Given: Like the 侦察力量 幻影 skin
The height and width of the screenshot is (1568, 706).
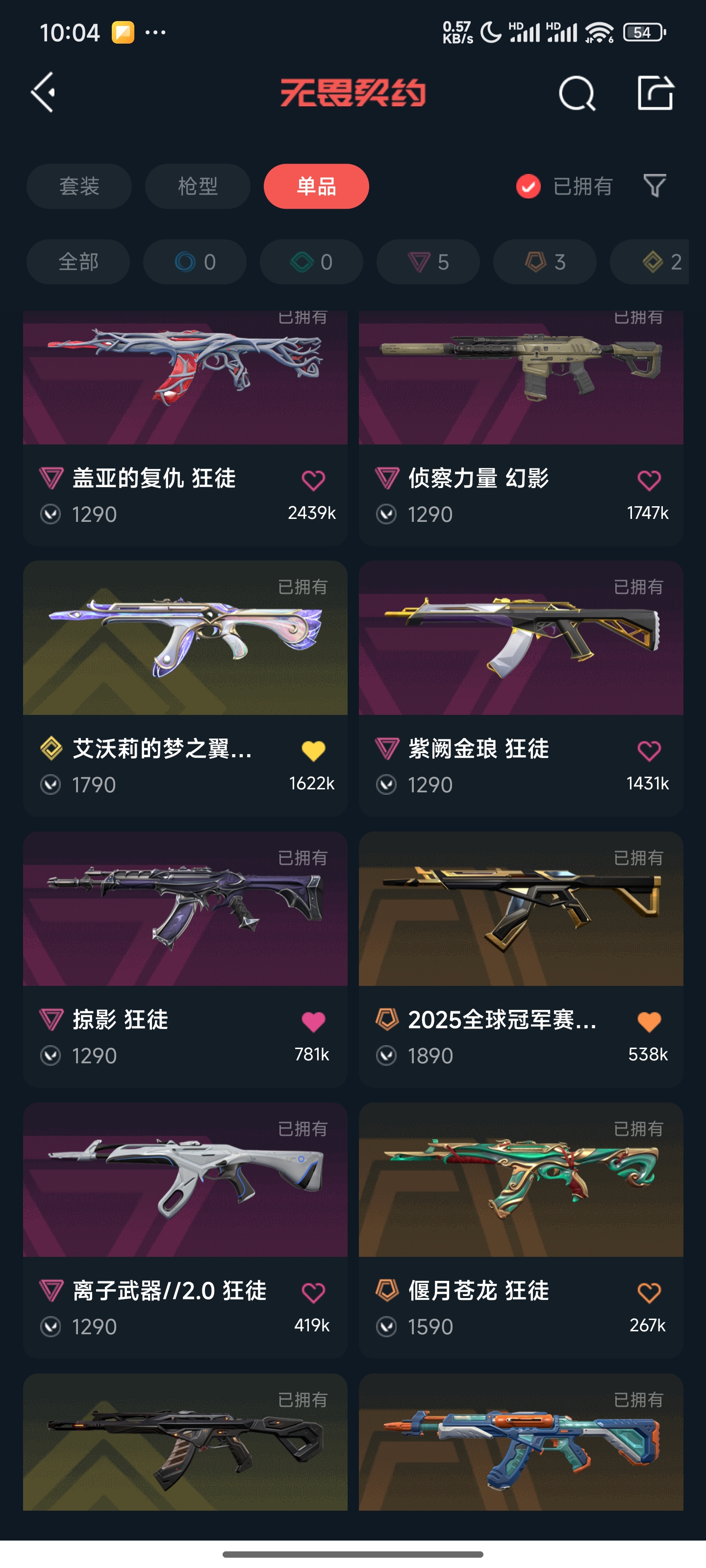Looking at the screenshot, I should click(x=649, y=480).
